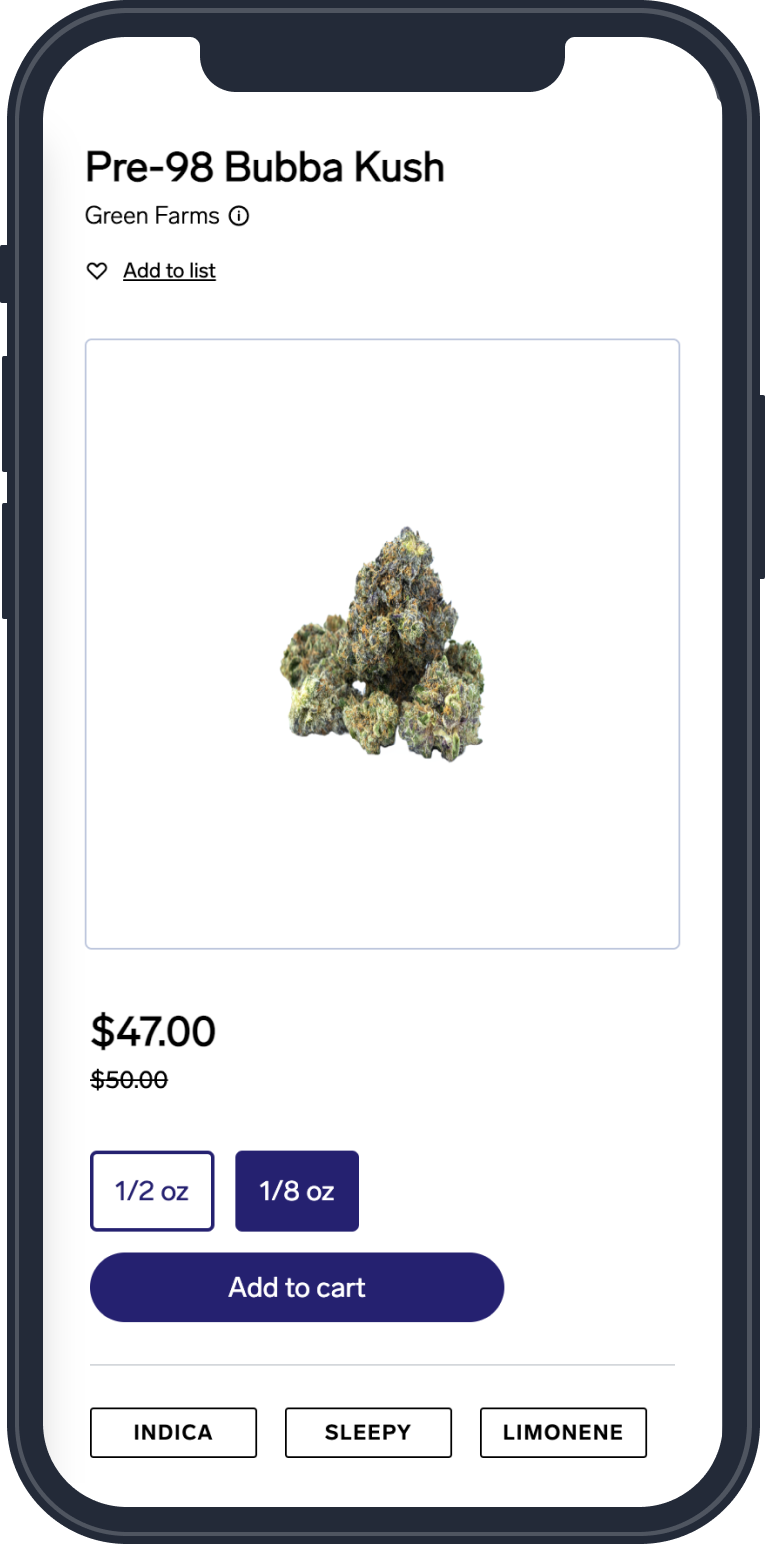The height and width of the screenshot is (1544, 765).
Task: Add the product to cart
Action: 297,1287
